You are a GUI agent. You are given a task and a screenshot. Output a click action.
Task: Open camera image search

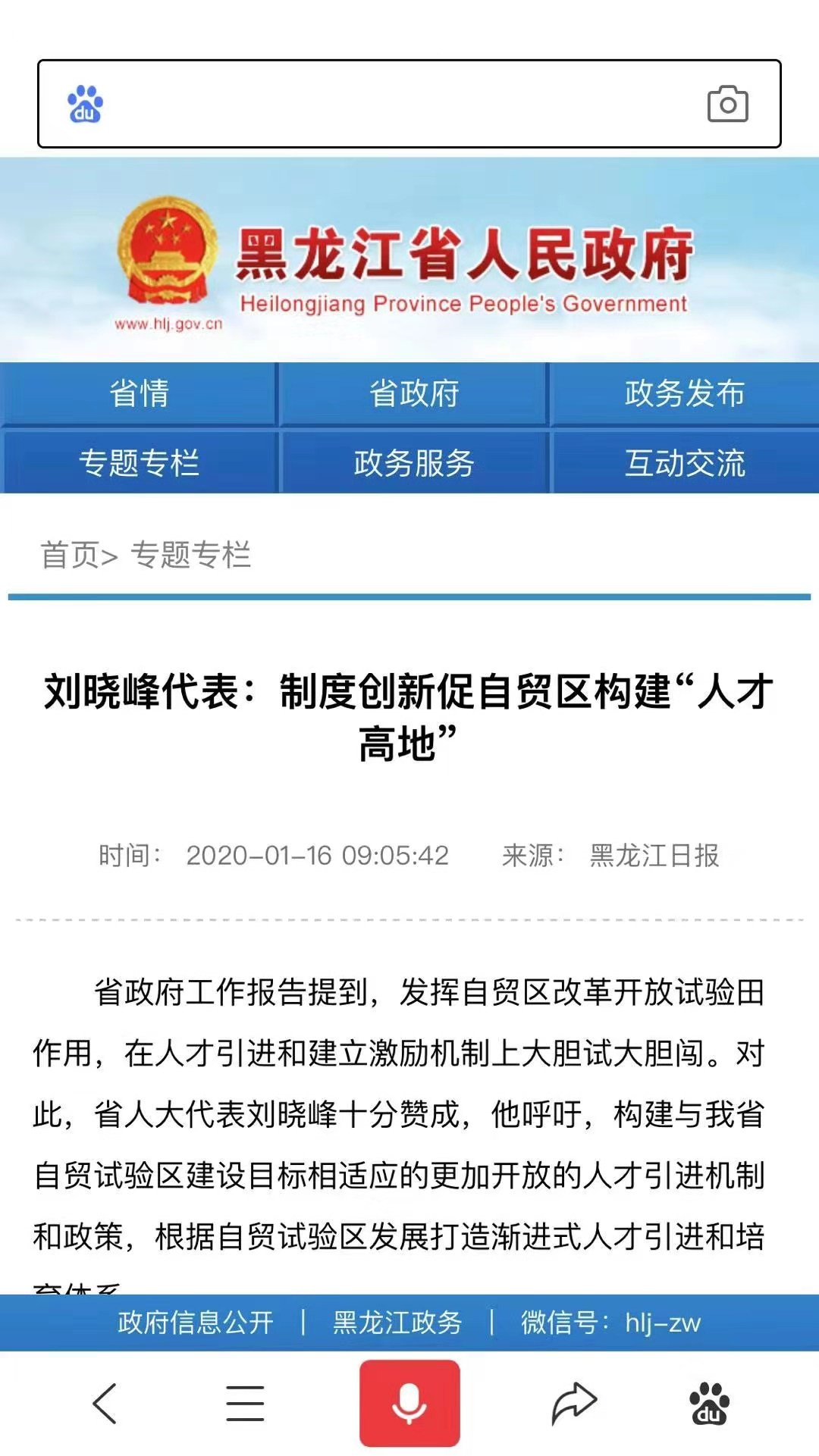click(727, 104)
